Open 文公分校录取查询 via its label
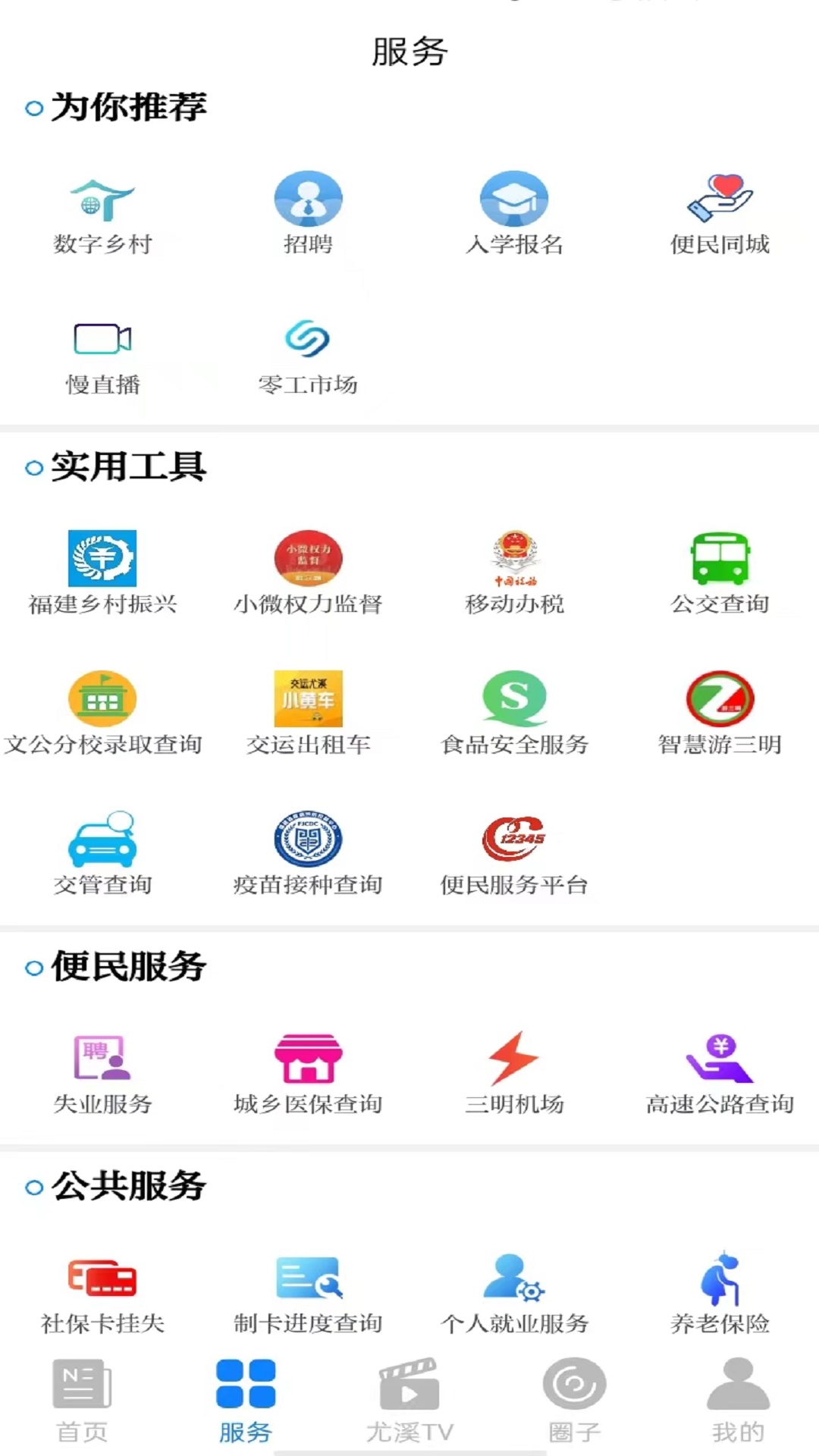The width and height of the screenshot is (819, 1456). pyautogui.click(x=102, y=745)
